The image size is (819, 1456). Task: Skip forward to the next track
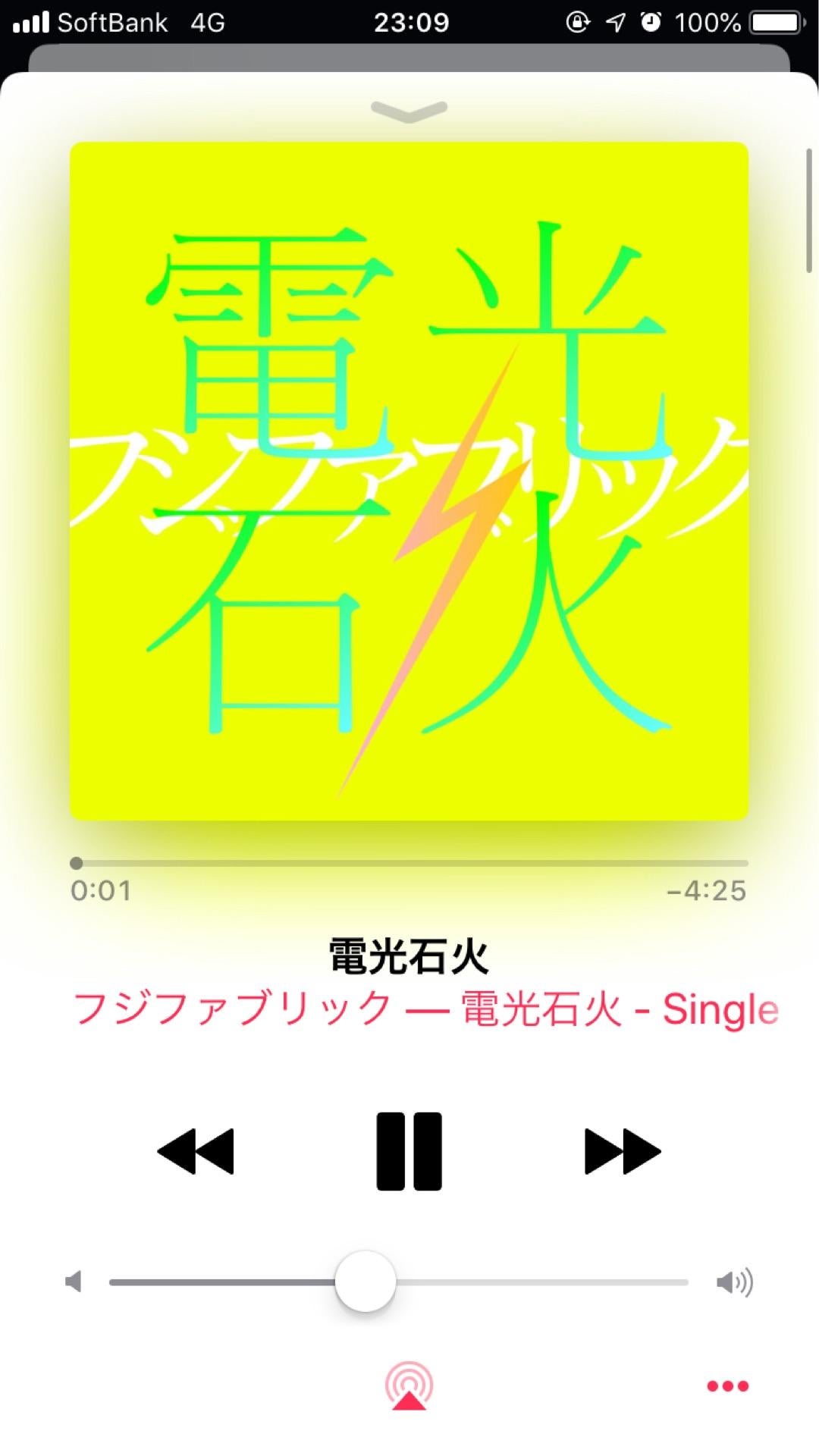(623, 1151)
